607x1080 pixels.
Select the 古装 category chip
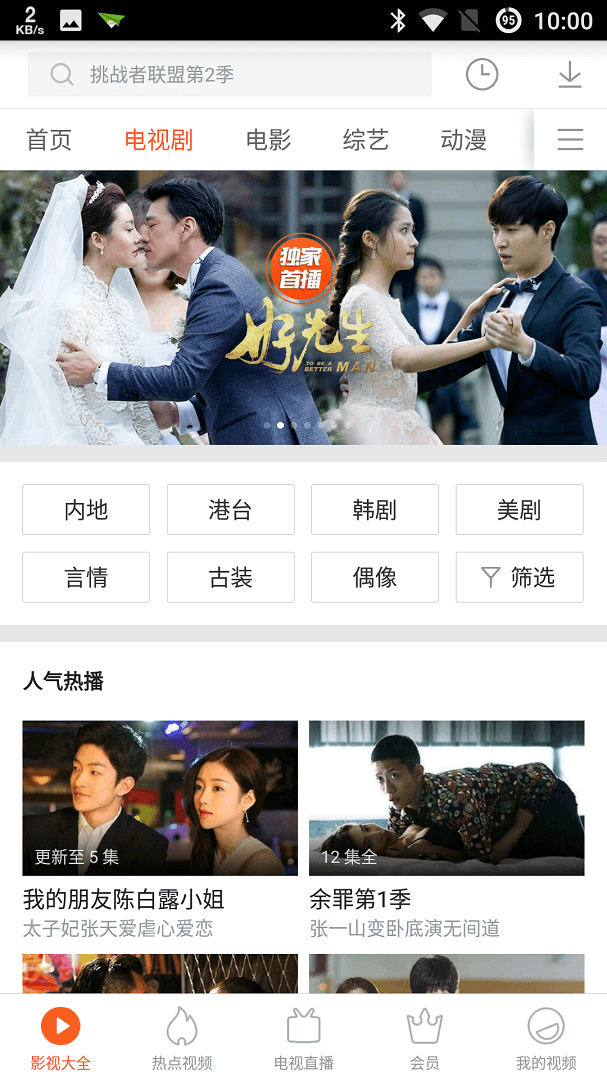(231, 577)
